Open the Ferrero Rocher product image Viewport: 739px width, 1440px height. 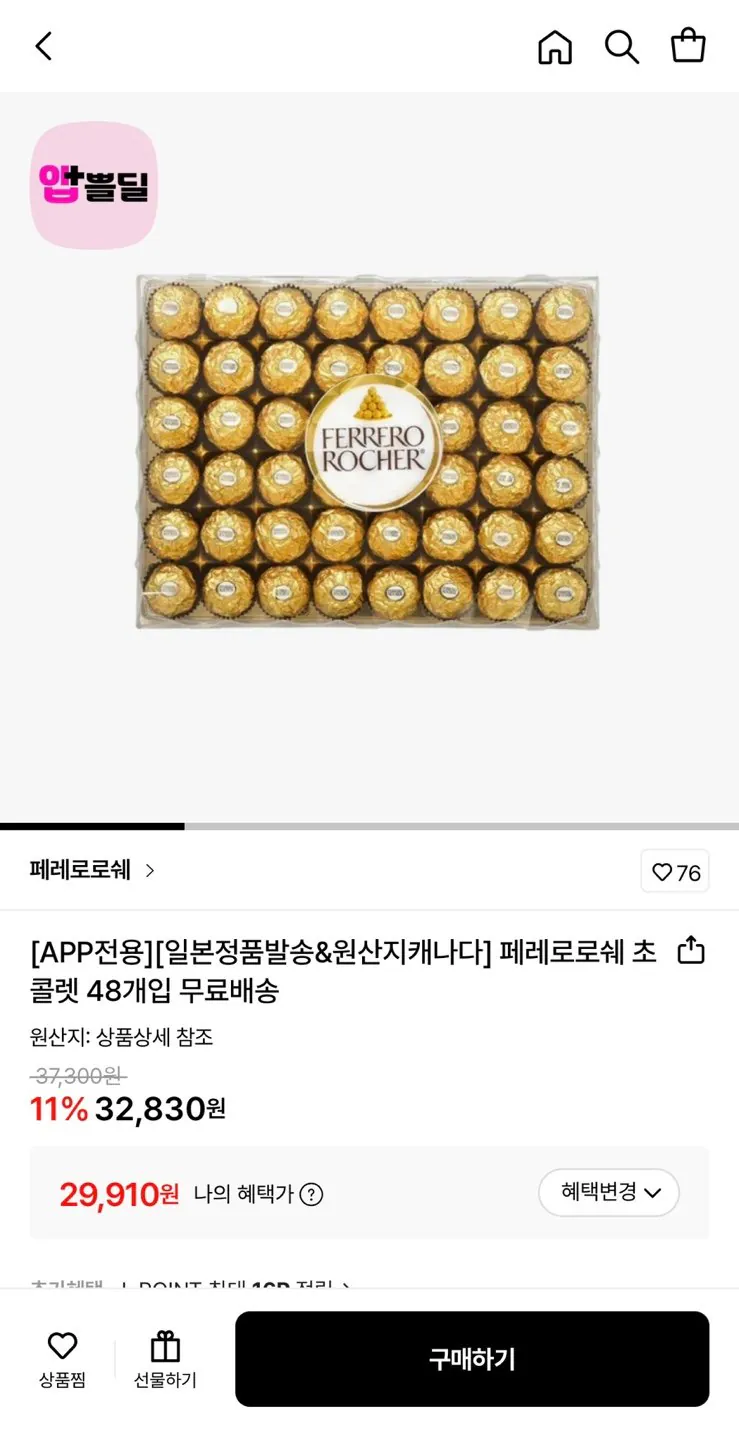tap(368, 452)
